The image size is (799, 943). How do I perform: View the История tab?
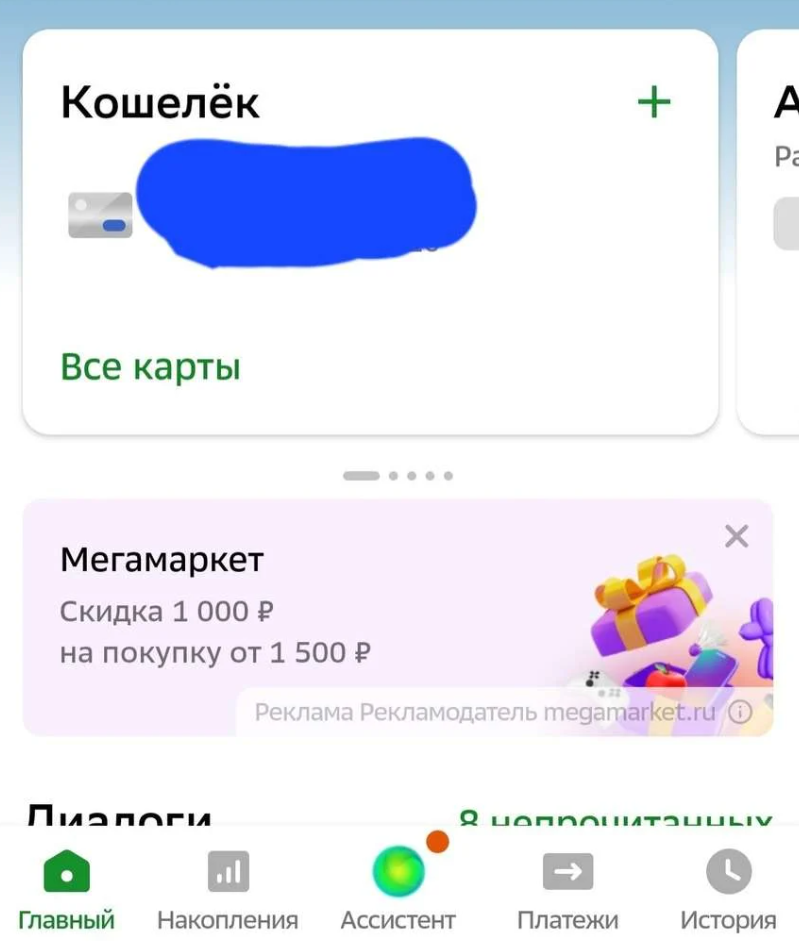(x=728, y=889)
